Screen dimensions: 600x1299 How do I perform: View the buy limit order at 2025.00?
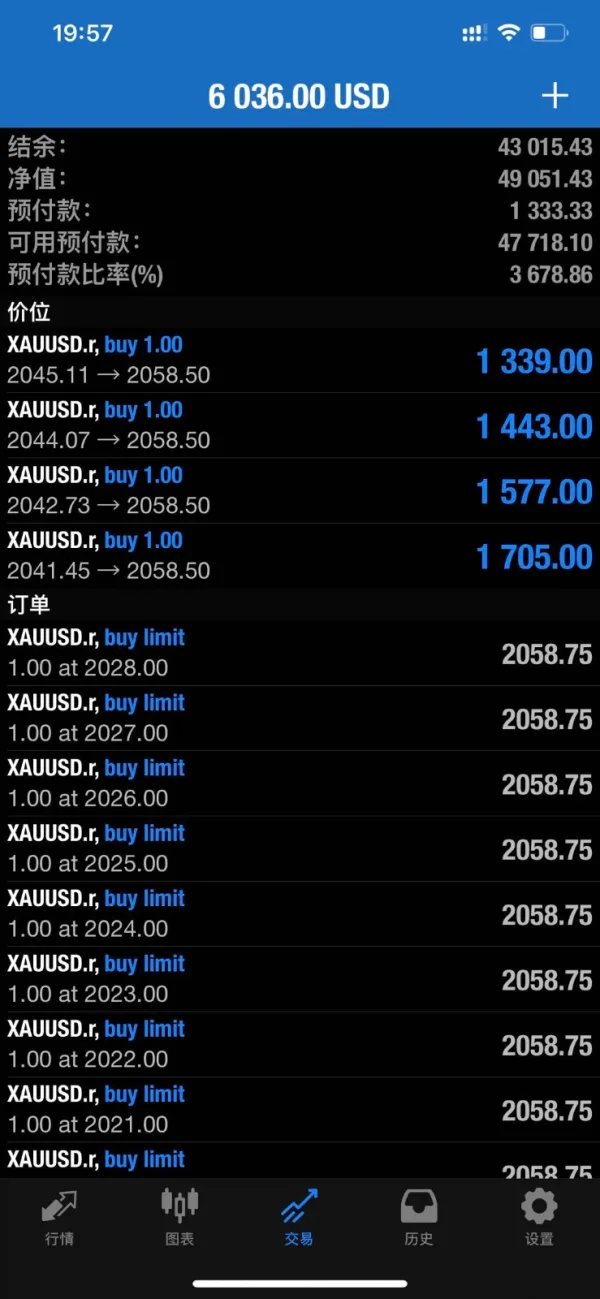coord(300,848)
